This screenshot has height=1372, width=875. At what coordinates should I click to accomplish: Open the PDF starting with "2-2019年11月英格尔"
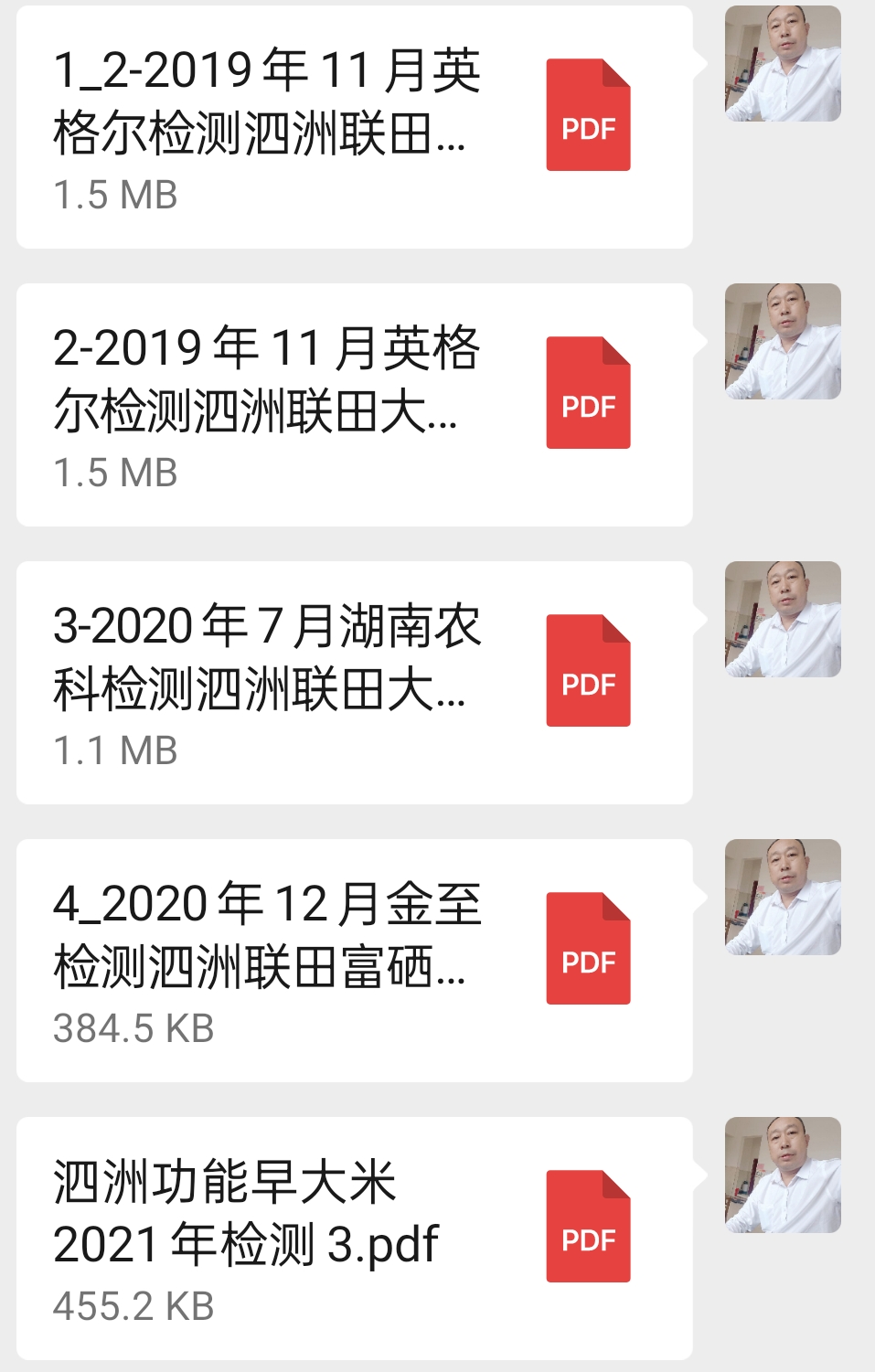pos(354,405)
